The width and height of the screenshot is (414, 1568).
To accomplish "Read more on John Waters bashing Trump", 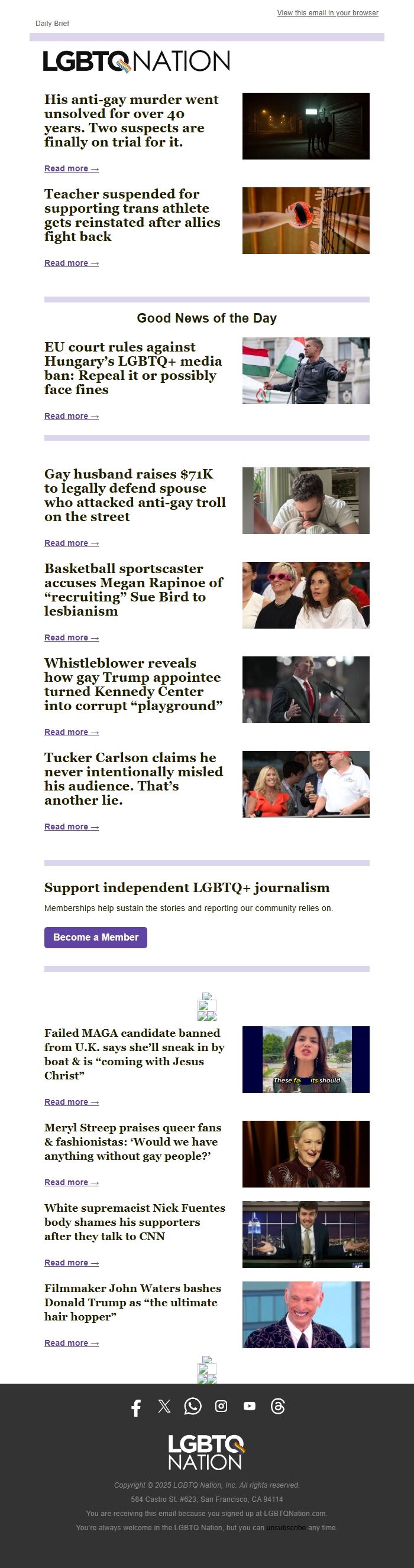I will (72, 1343).
